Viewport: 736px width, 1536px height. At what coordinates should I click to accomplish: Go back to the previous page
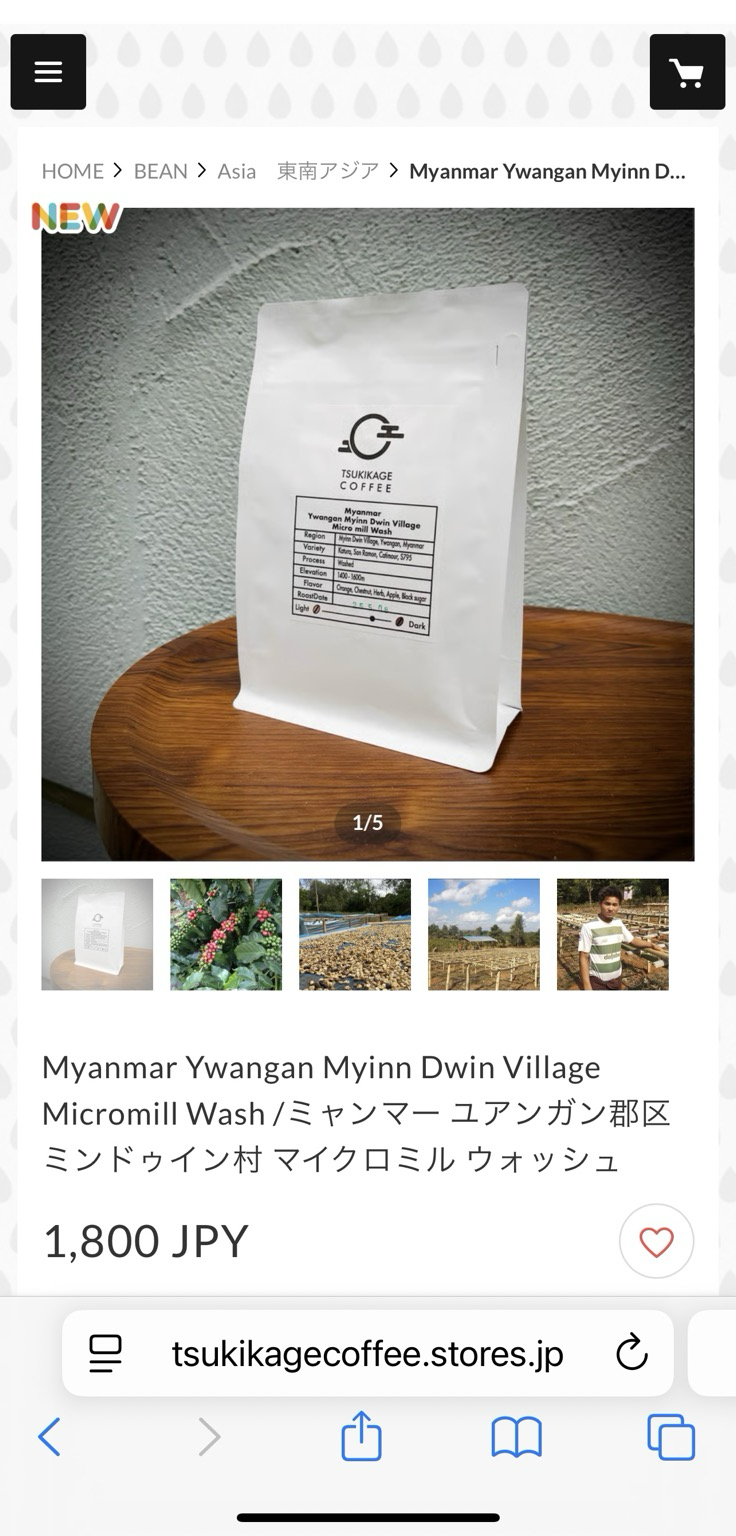coord(49,1438)
